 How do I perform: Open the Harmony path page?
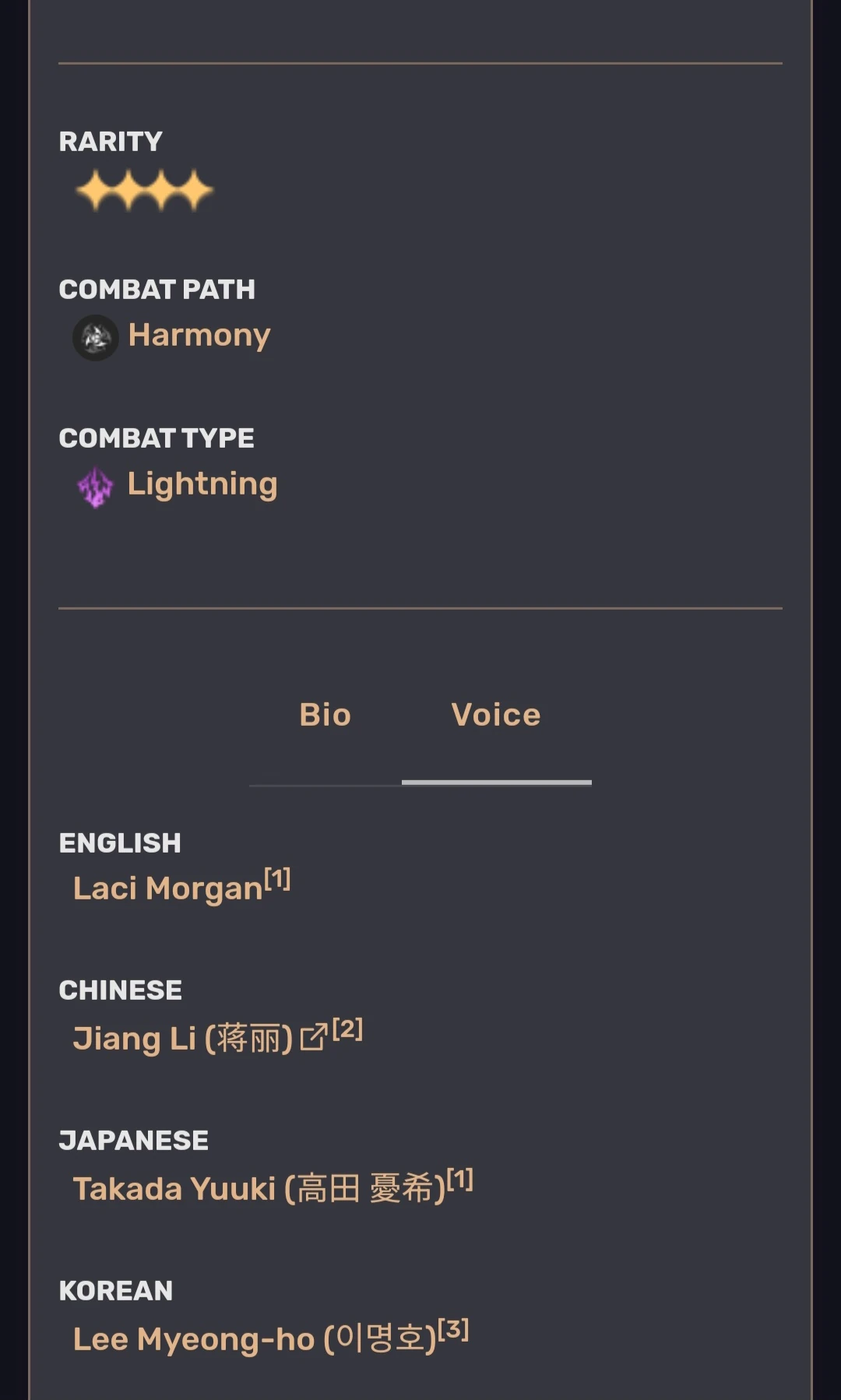199,335
